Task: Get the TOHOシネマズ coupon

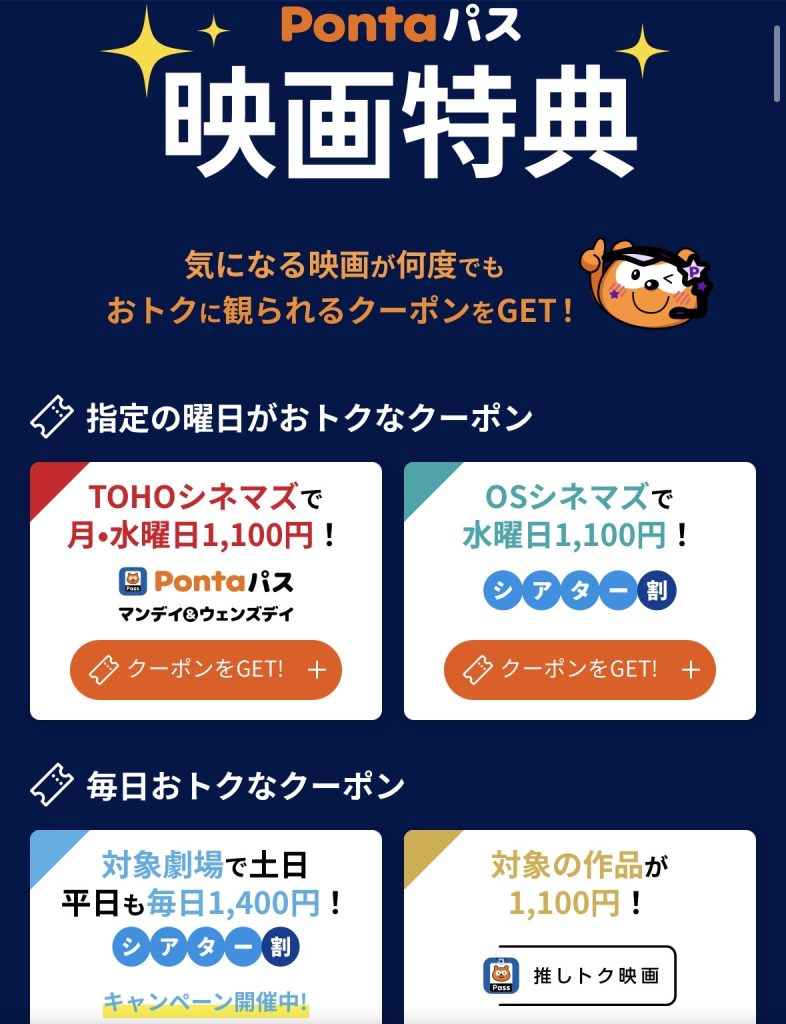Action: point(206,669)
